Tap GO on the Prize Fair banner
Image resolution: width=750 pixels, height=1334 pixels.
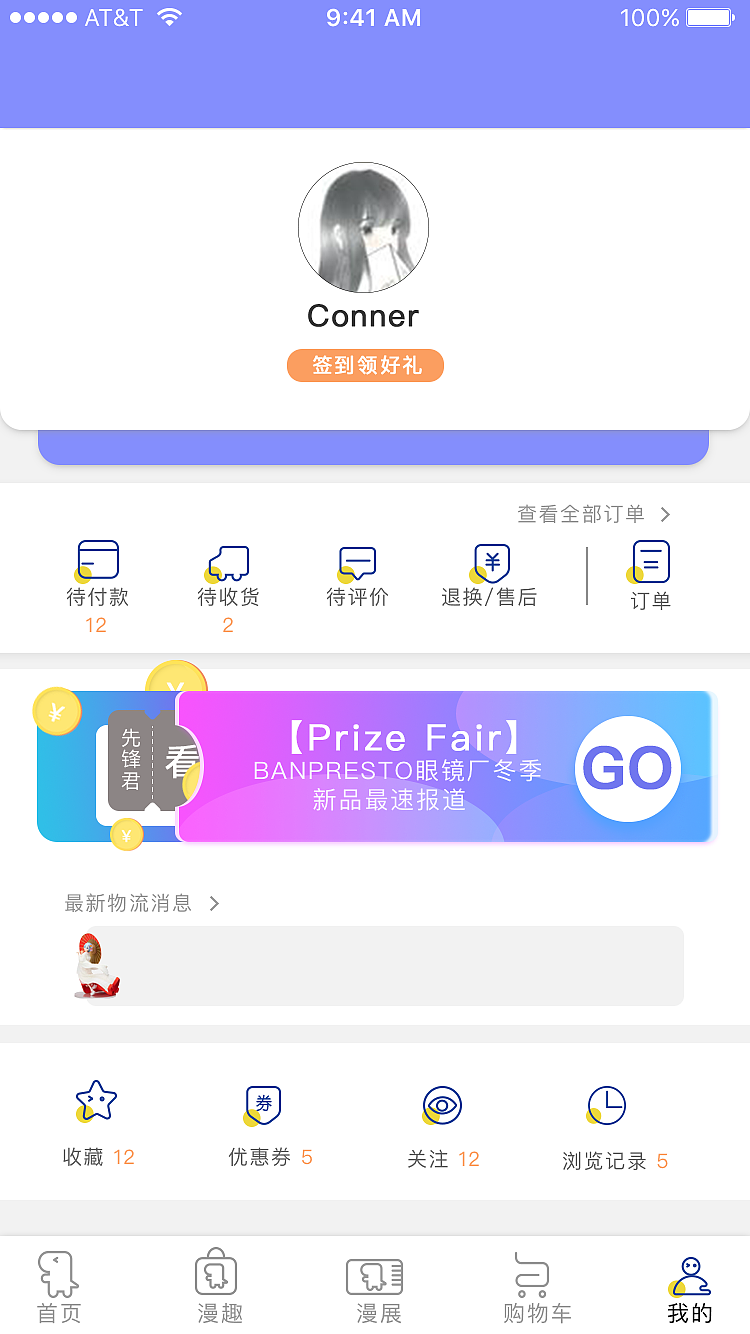(628, 768)
